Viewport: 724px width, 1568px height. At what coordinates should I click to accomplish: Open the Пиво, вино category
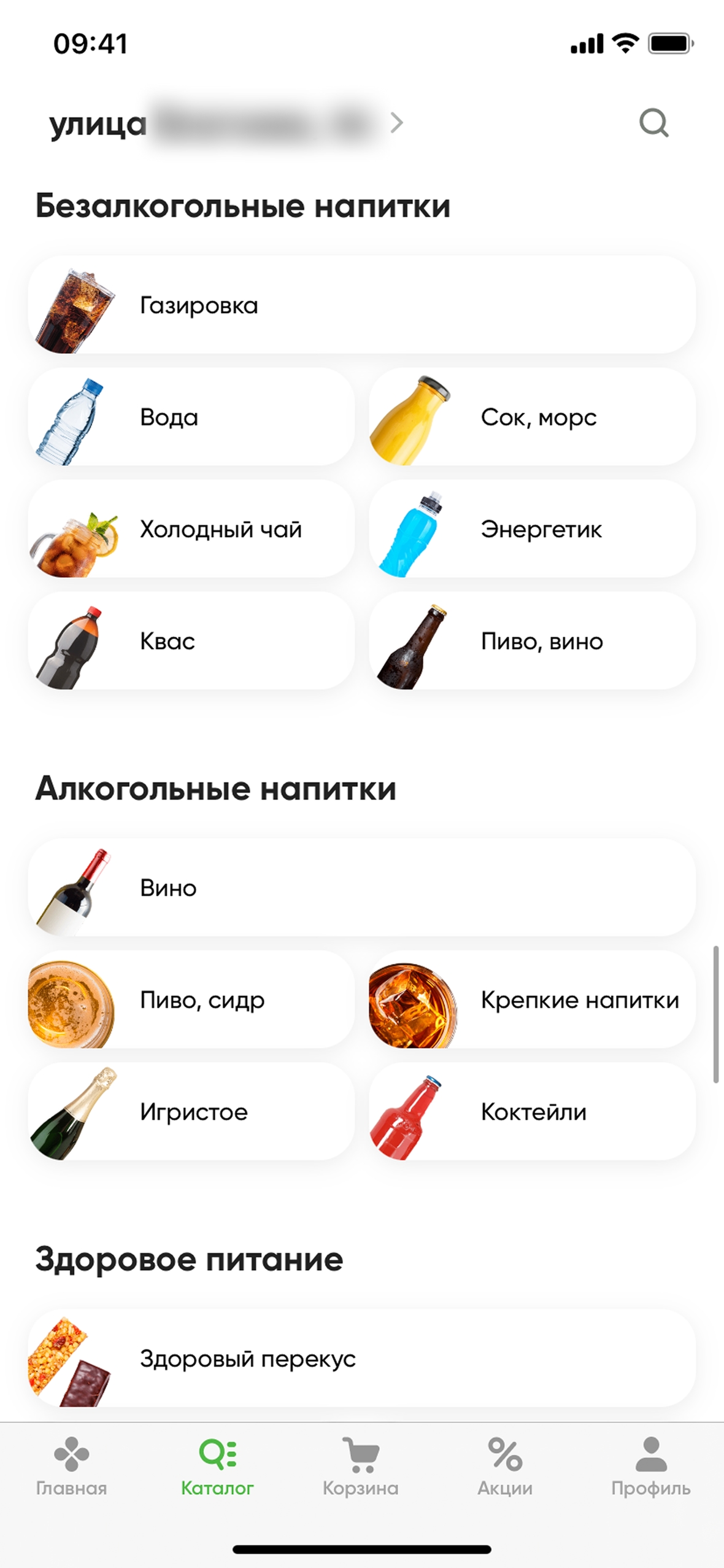pos(532,641)
